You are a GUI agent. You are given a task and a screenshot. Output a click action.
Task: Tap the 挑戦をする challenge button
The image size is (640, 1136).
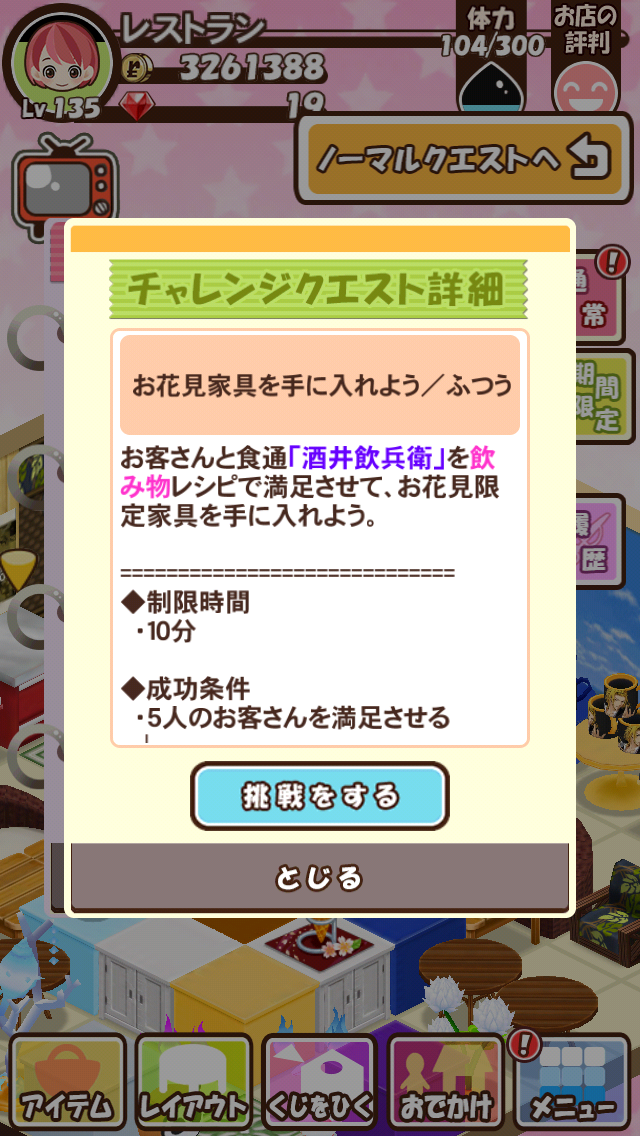[320, 796]
